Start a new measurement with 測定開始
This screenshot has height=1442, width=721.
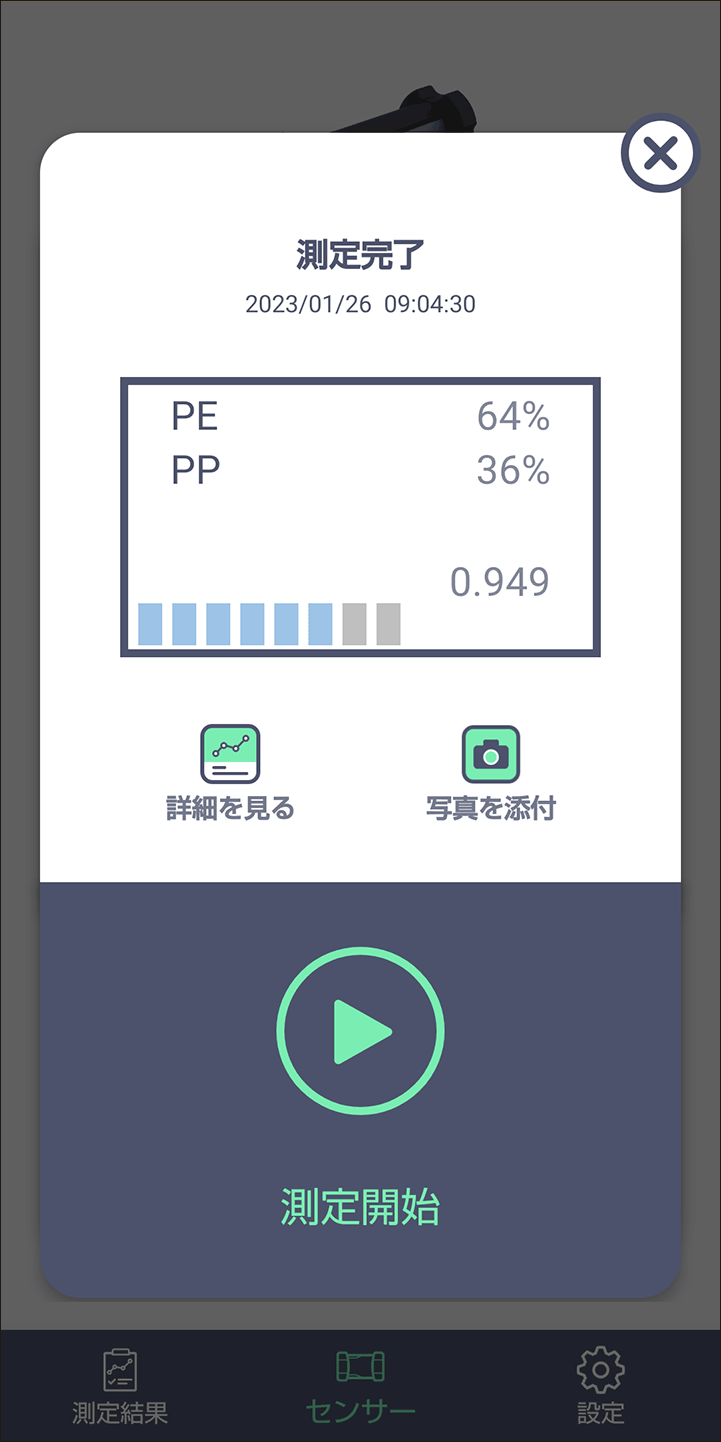pos(360,1031)
